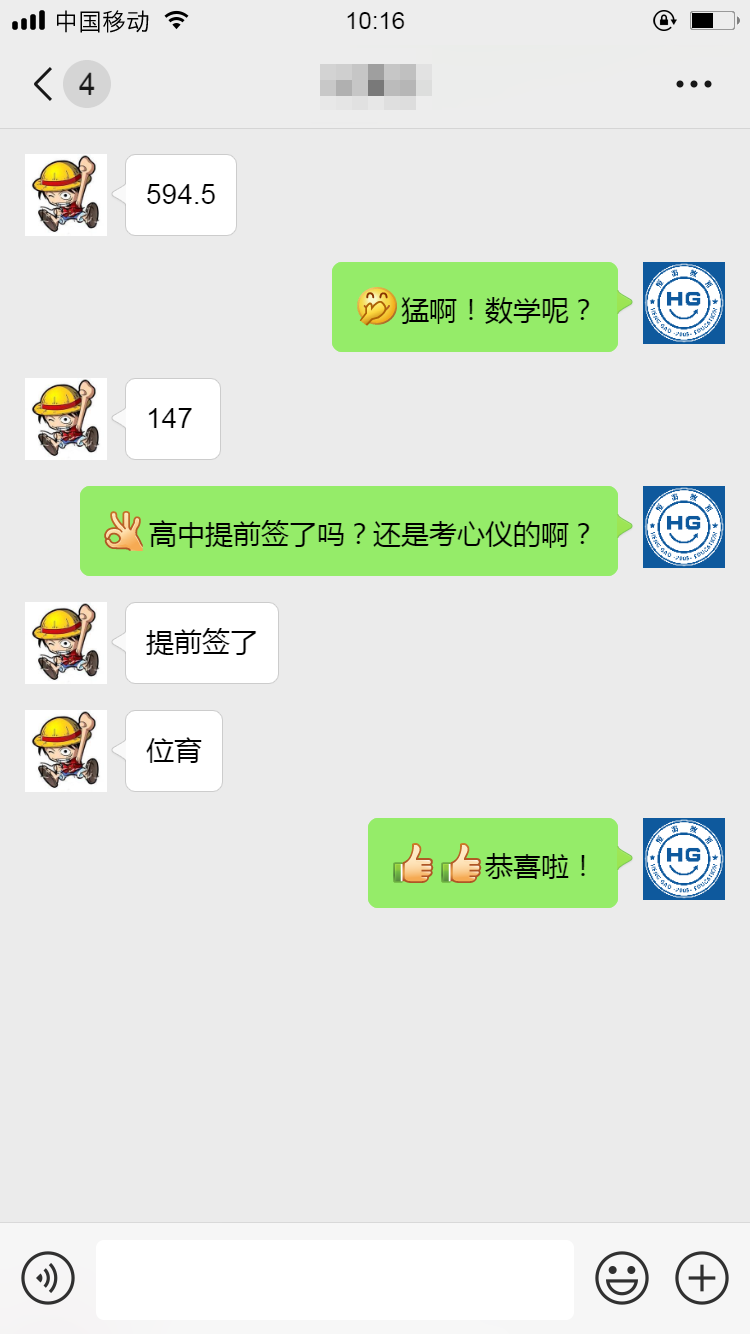Tap the message text input field

(x=334, y=1279)
